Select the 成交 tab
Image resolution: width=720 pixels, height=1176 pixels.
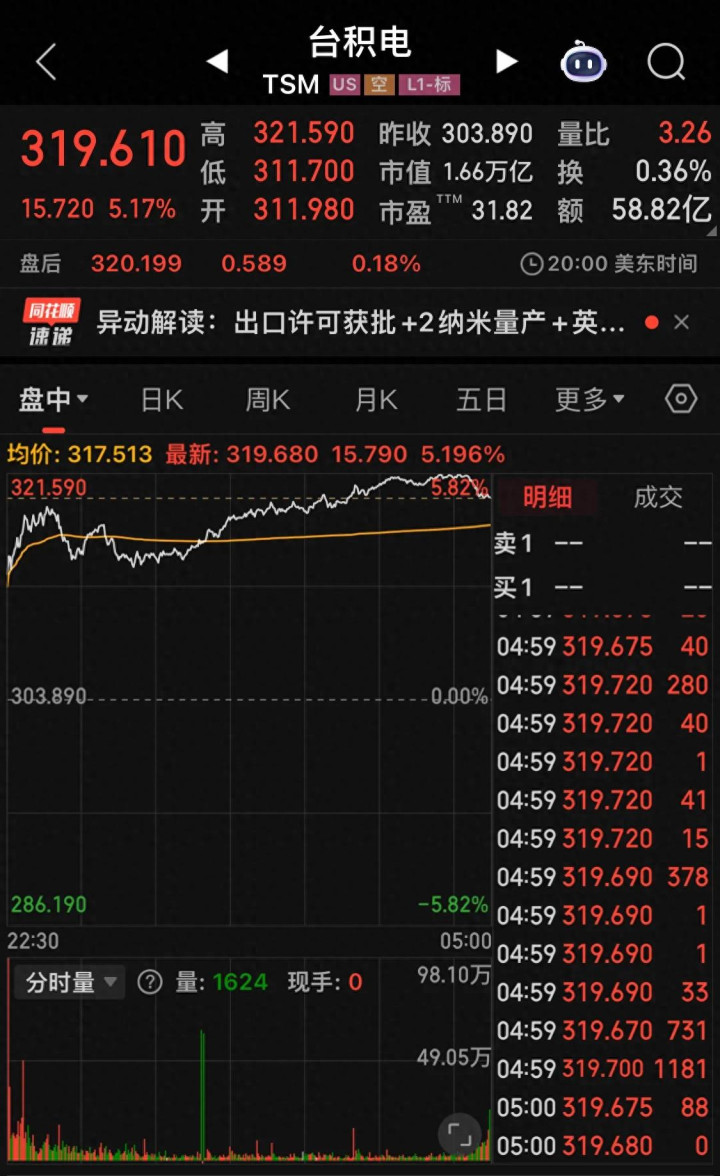658,496
